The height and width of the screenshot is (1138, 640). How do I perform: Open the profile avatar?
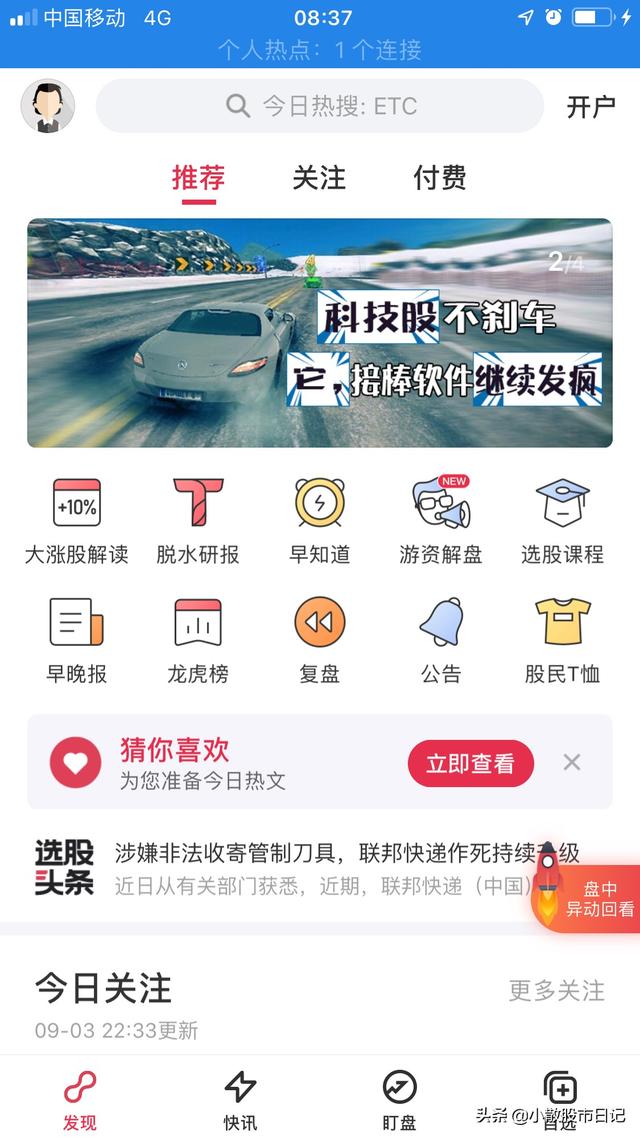point(48,106)
